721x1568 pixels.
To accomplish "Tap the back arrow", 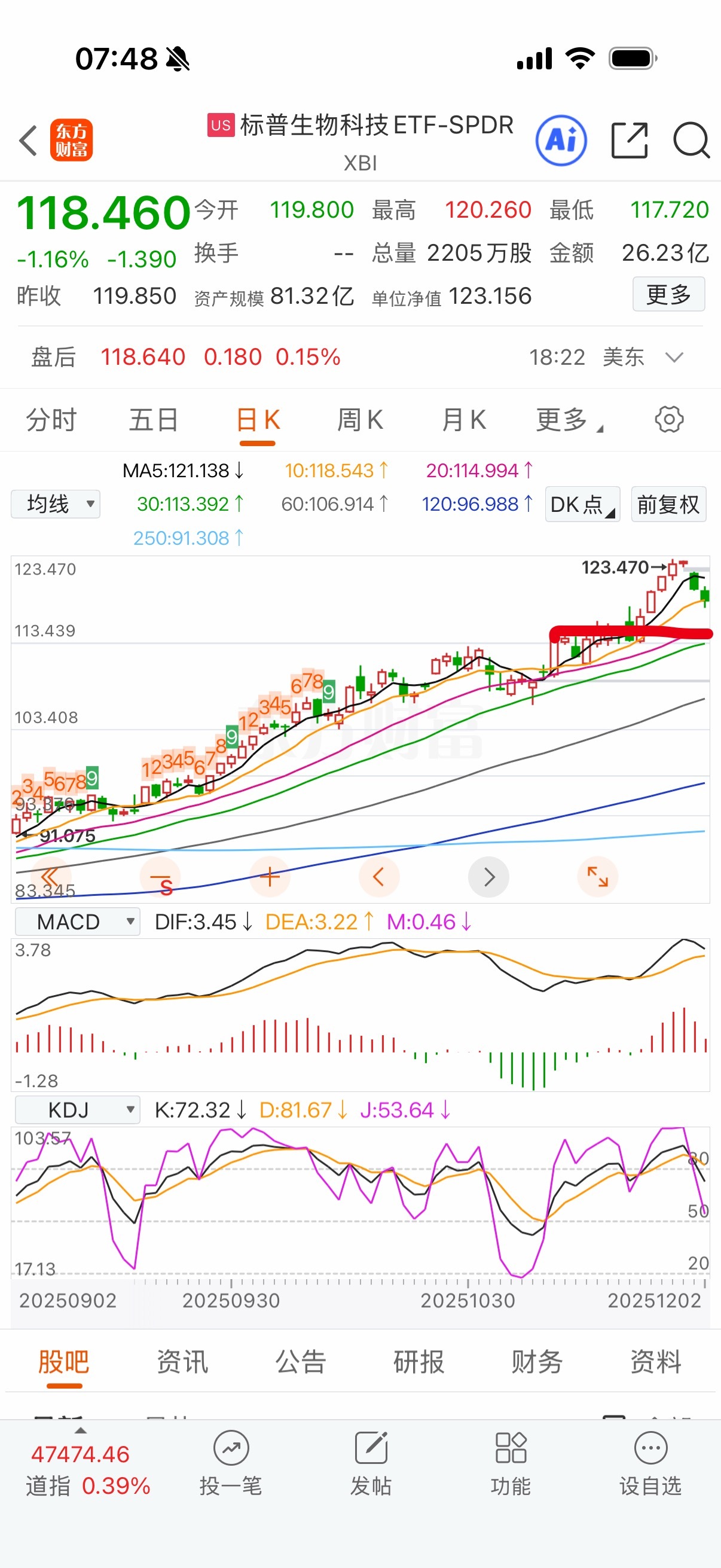I will pos(29,139).
